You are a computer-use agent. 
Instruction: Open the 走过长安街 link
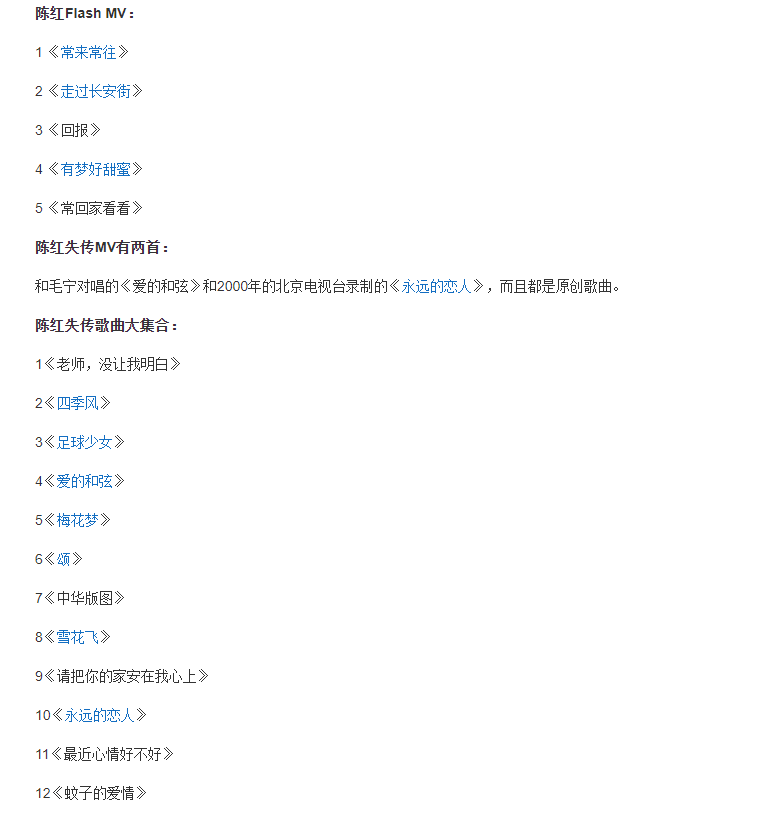[95, 91]
